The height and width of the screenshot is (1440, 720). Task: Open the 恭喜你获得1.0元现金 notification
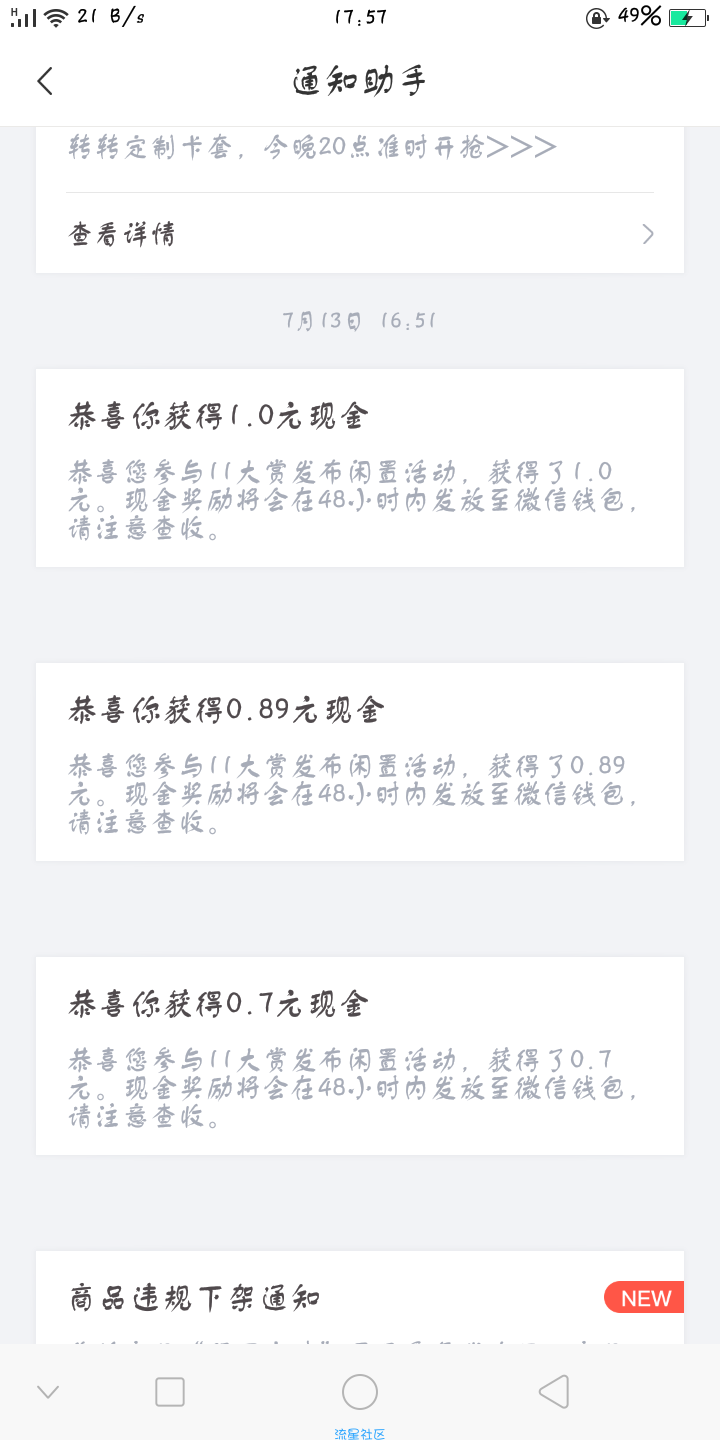pyautogui.click(x=360, y=468)
